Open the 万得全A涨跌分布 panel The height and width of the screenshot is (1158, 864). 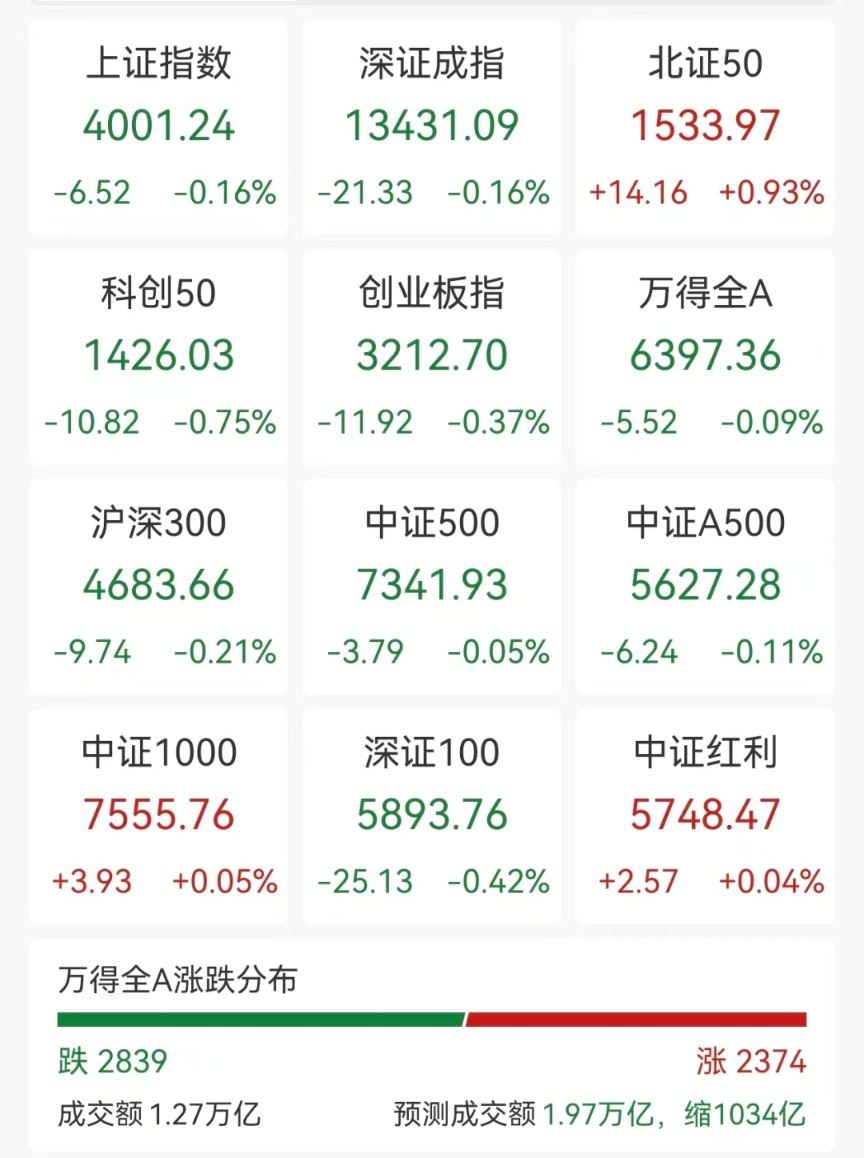click(432, 1045)
